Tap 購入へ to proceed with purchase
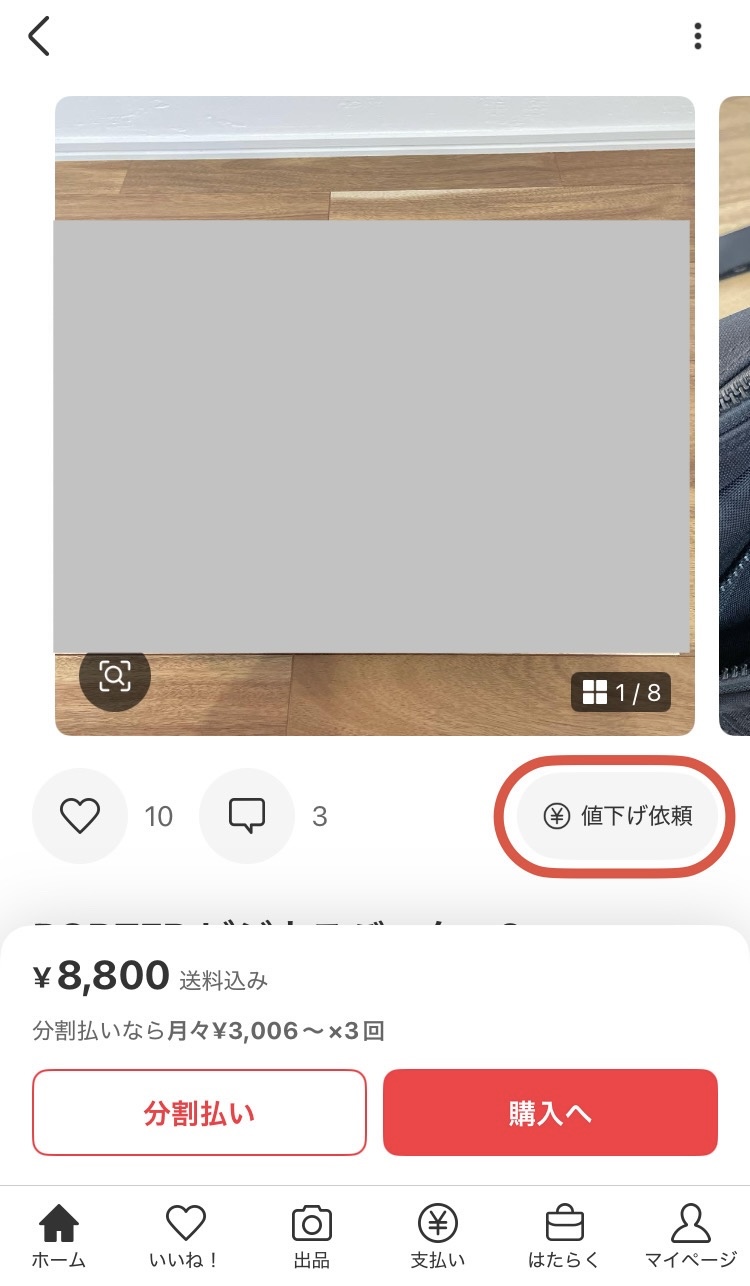 pos(550,1112)
